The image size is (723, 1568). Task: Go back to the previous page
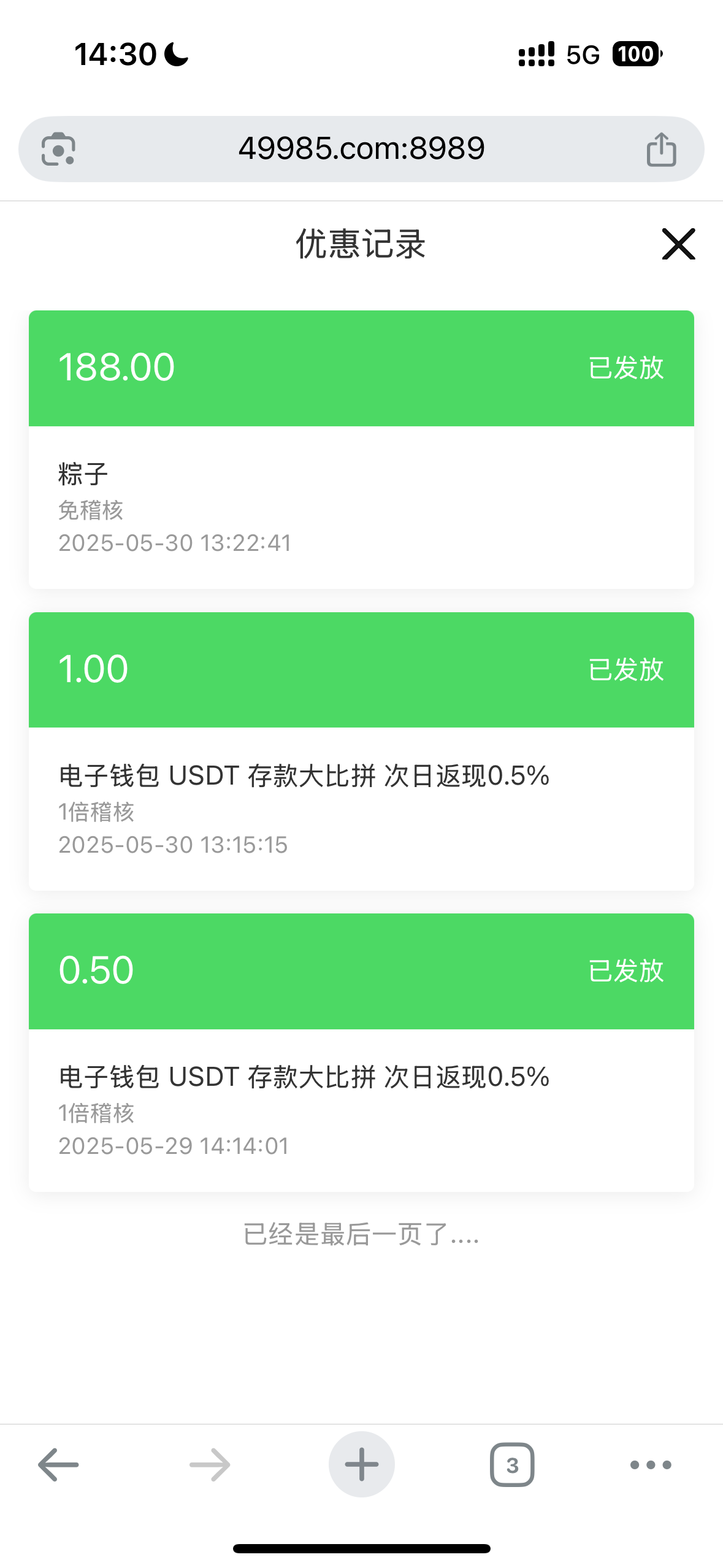coord(58,1464)
